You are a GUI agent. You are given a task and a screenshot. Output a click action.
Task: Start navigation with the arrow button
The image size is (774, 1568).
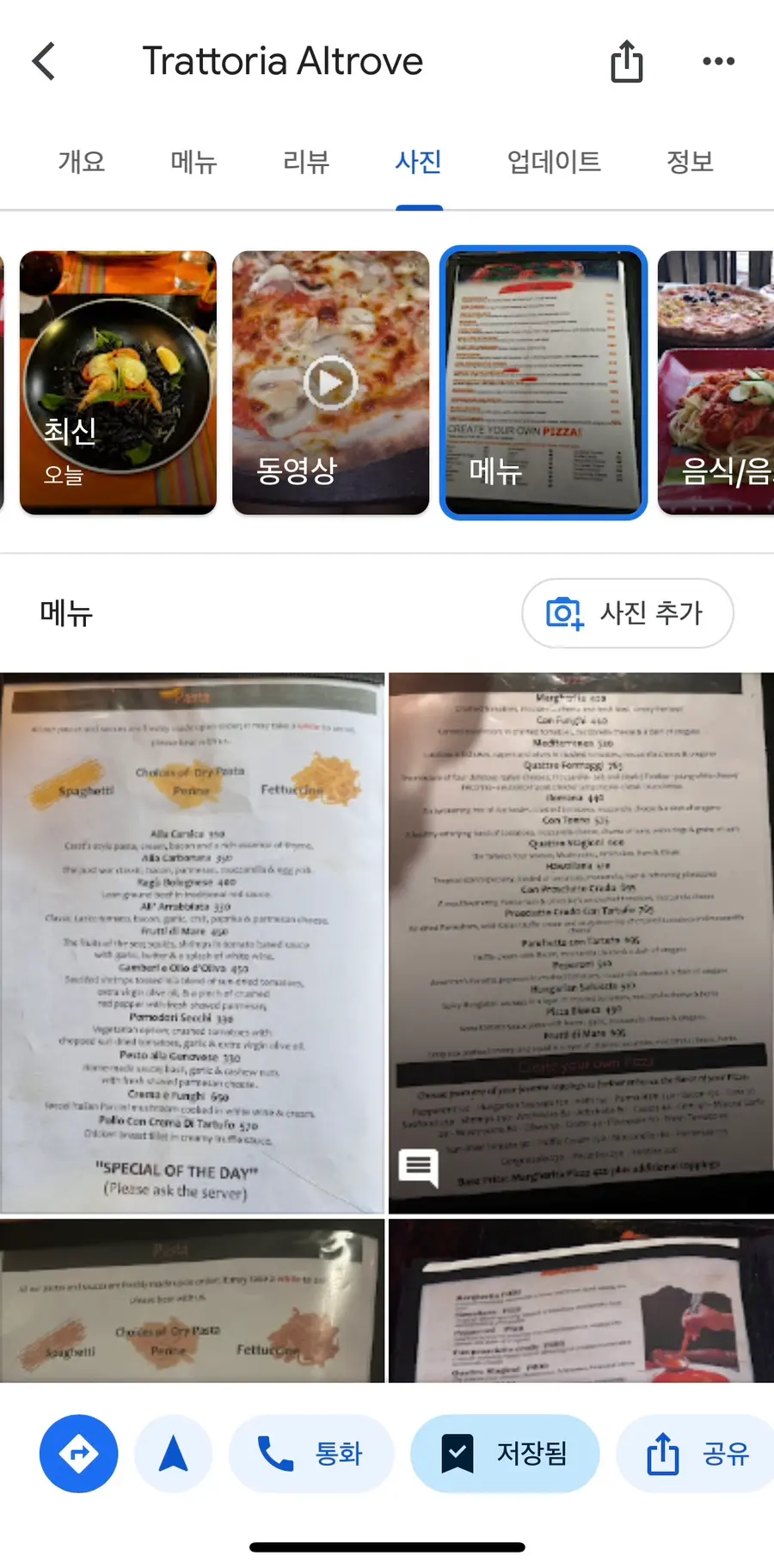point(174,1454)
